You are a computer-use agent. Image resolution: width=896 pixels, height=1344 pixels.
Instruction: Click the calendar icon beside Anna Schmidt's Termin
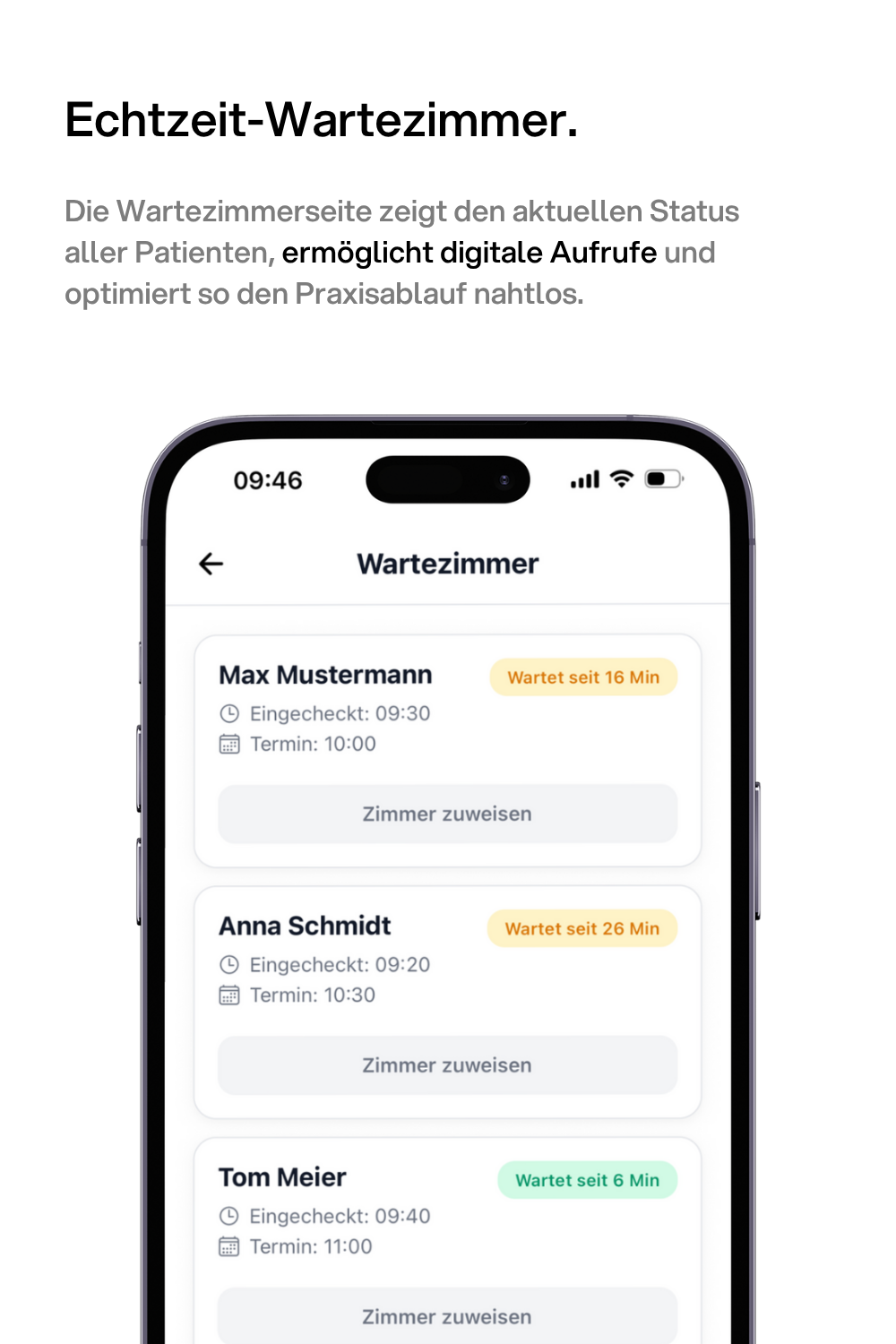(230, 995)
